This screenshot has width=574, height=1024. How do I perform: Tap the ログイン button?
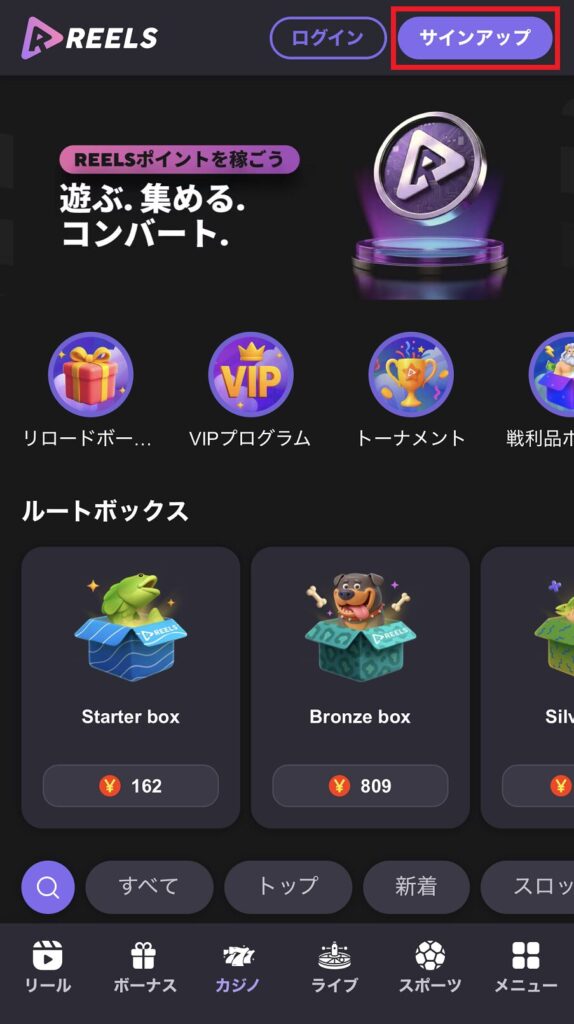click(x=328, y=38)
